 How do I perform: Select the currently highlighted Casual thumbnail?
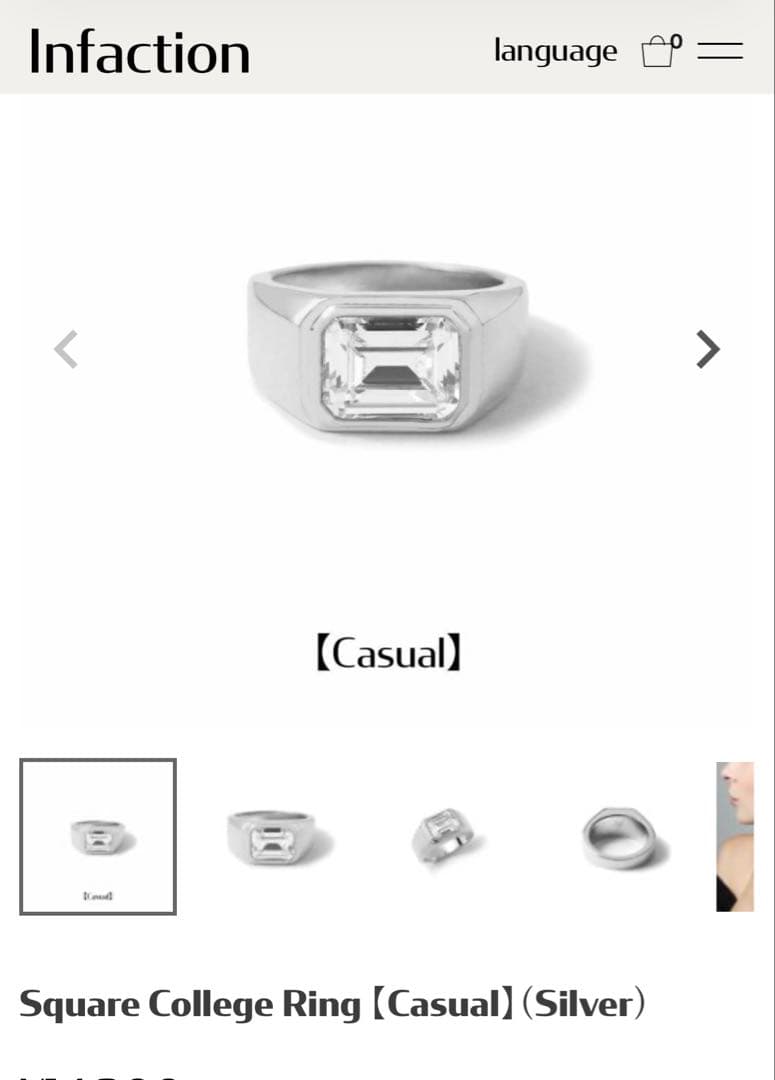tap(97, 837)
